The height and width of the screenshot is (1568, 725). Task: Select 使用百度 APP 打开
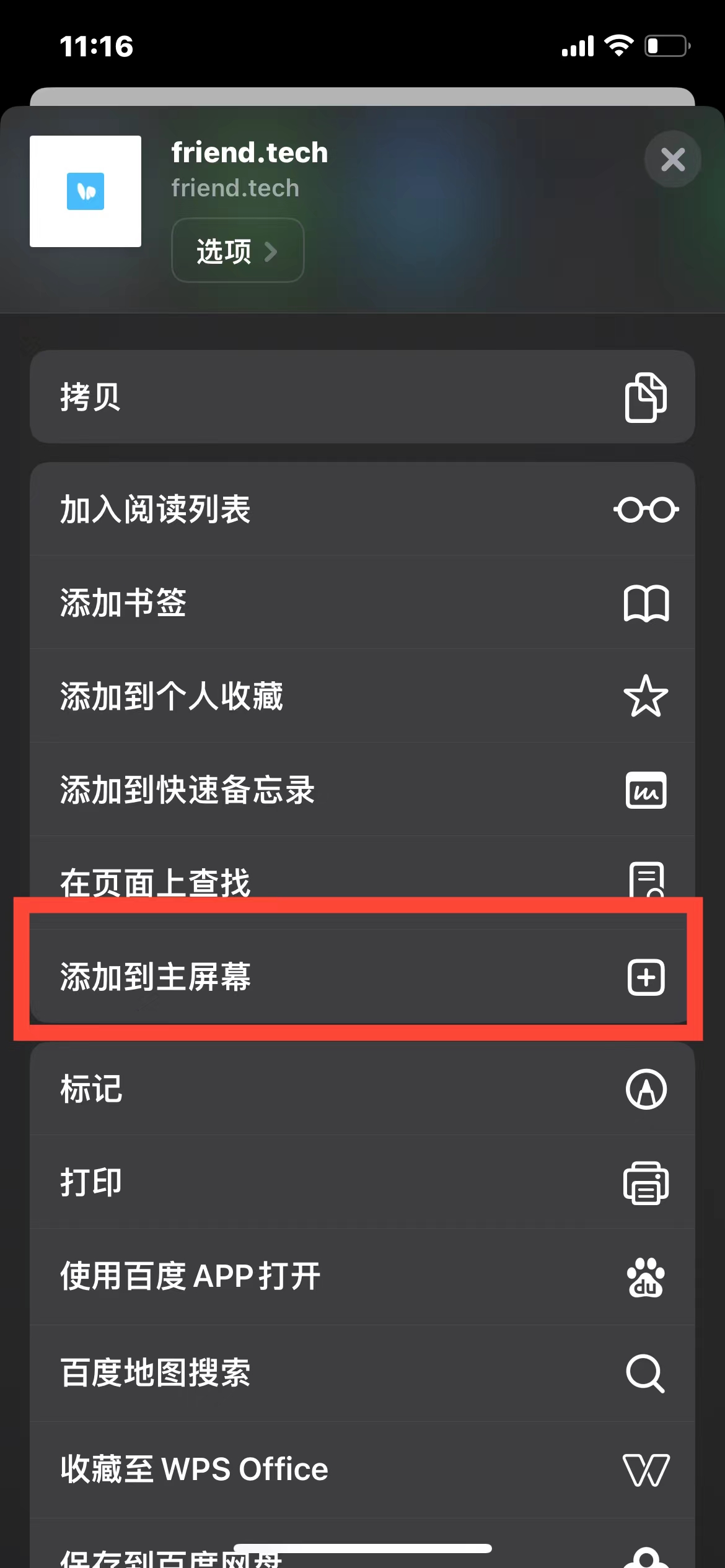362,1277
